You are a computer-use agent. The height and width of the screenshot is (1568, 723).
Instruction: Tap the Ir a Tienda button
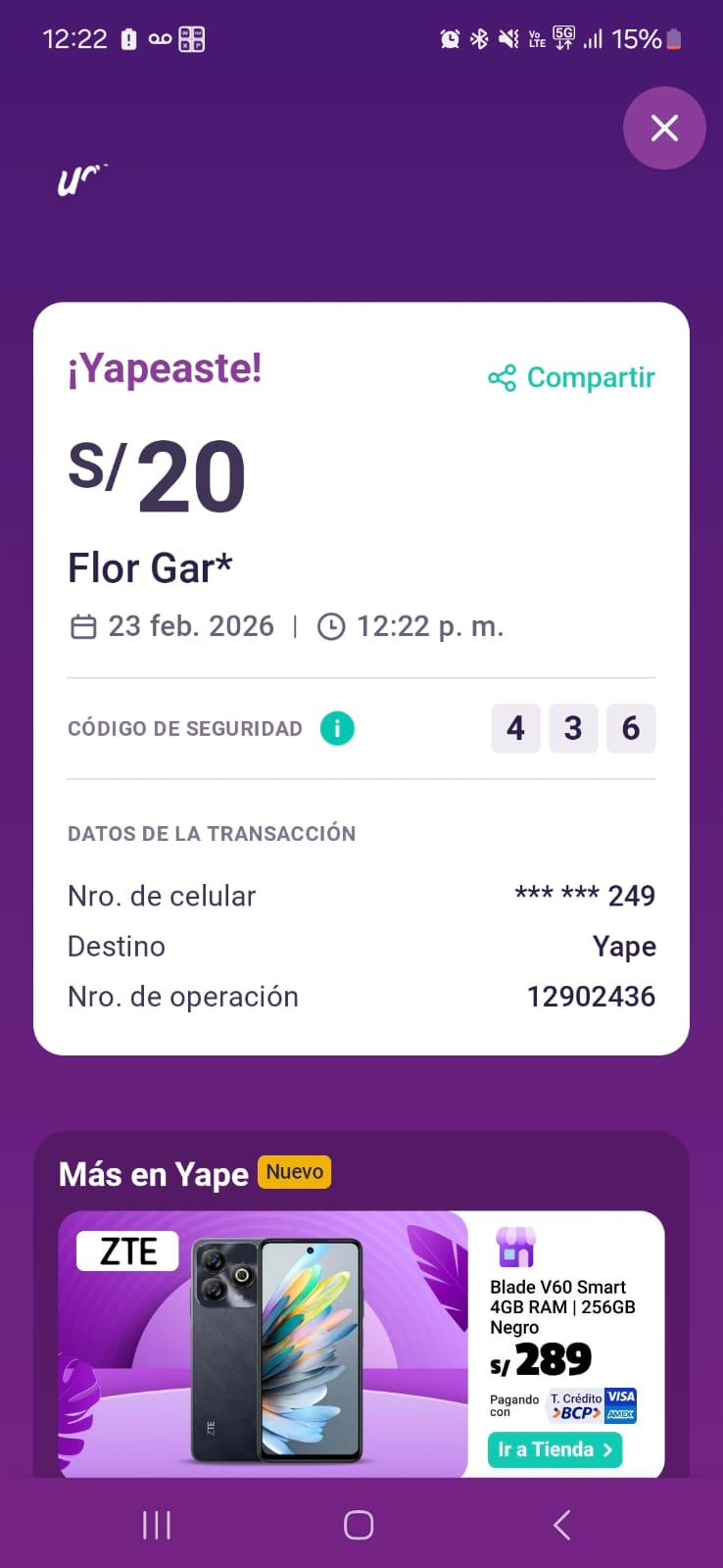click(x=554, y=1449)
